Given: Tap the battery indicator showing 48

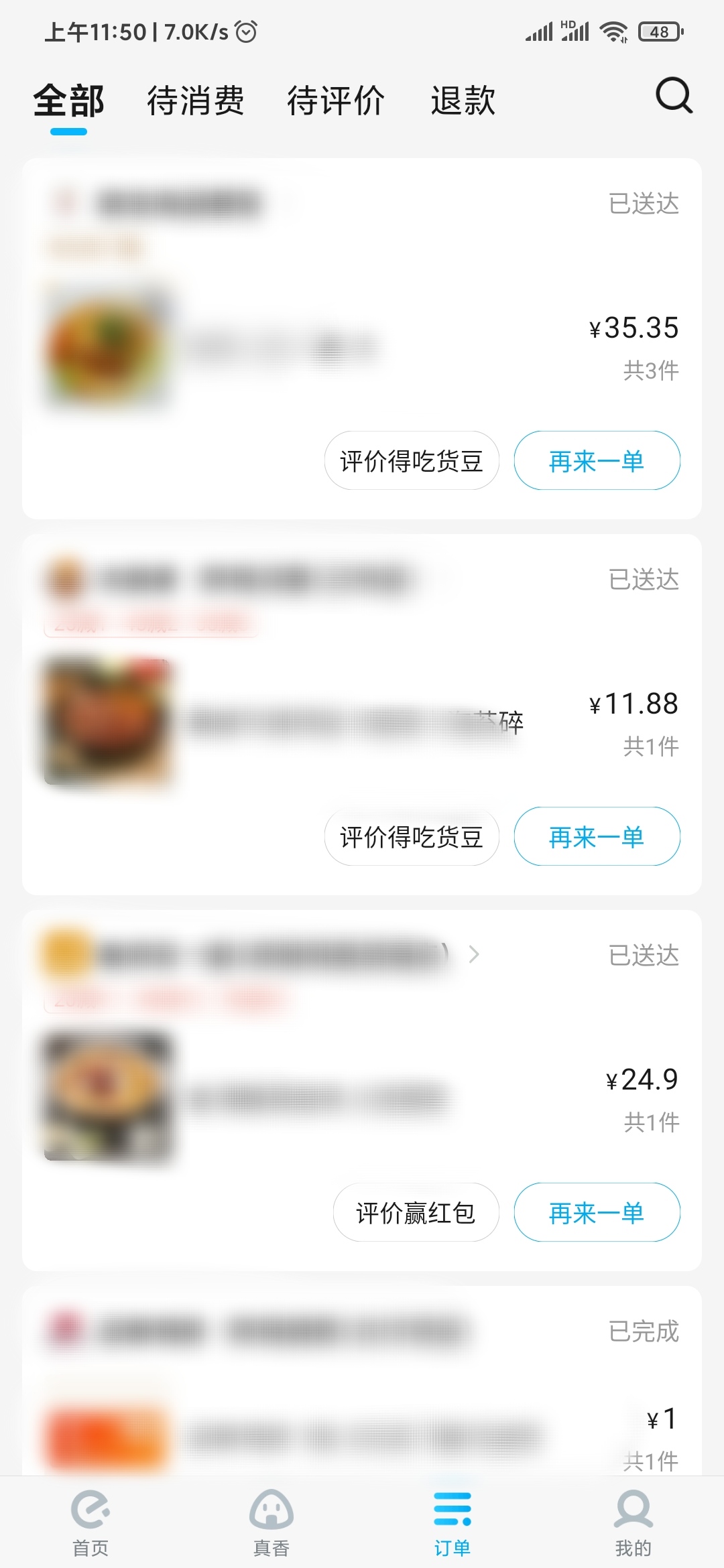Looking at the screenshot, I should 660,31.
